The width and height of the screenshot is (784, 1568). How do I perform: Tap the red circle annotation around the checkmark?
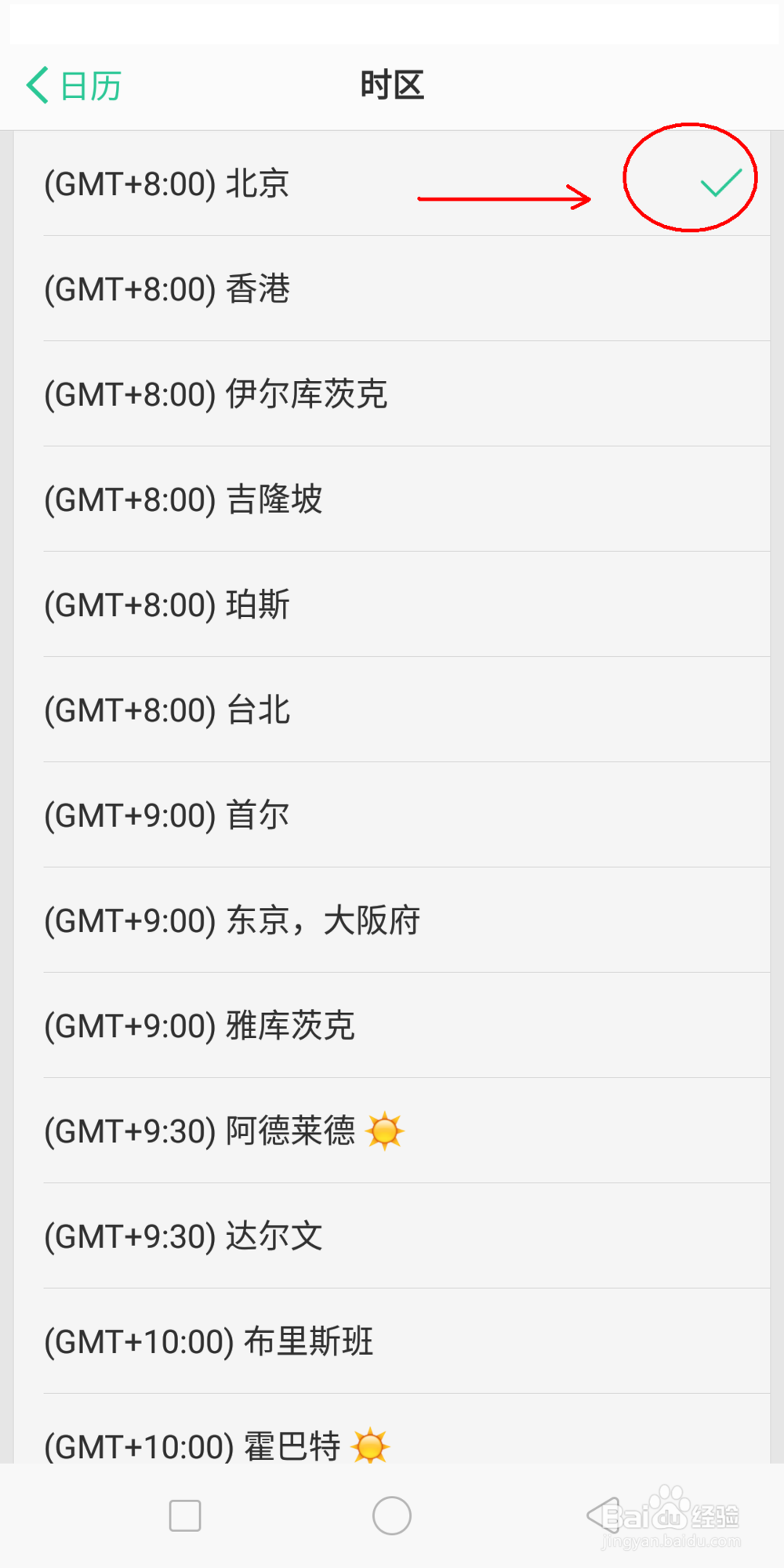click(x=690, y=178)
